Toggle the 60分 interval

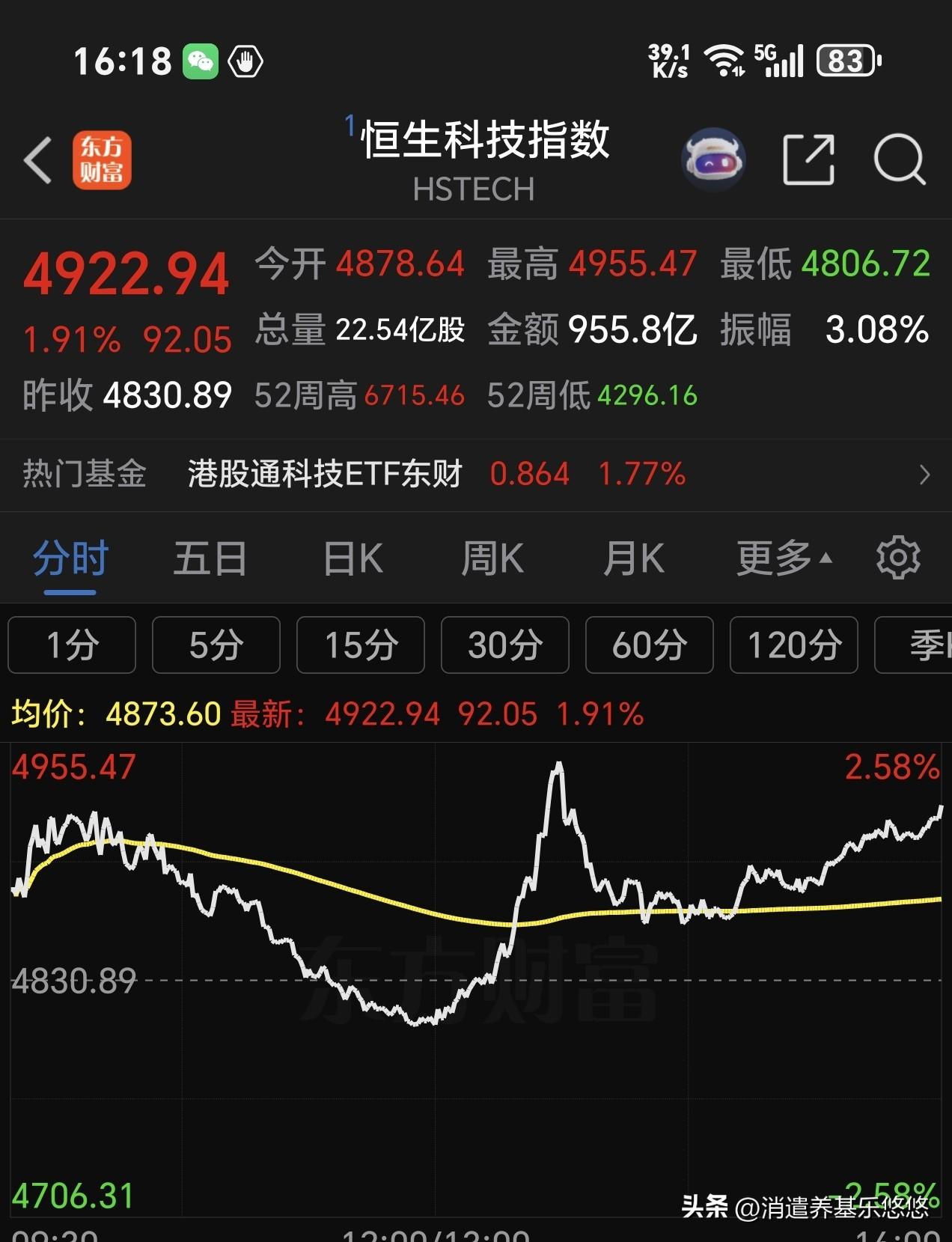[649, 645]
